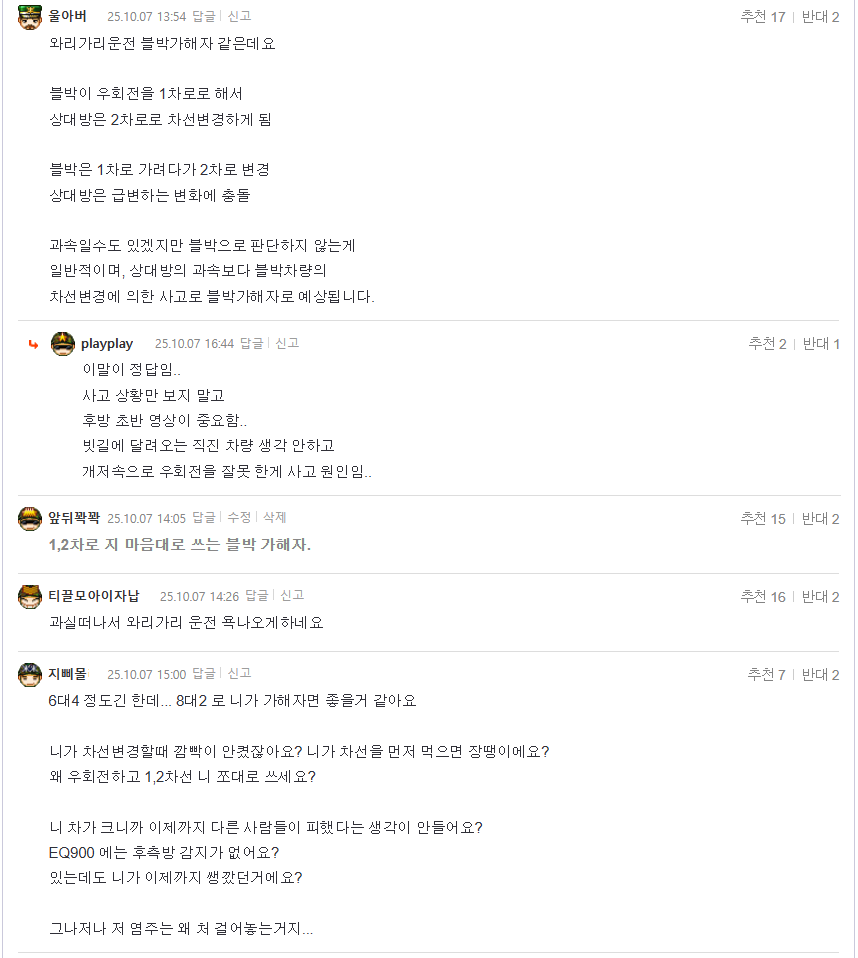Open playplay's user profile
The width and height of the screenshot is (858, 958).
point(106,344)
